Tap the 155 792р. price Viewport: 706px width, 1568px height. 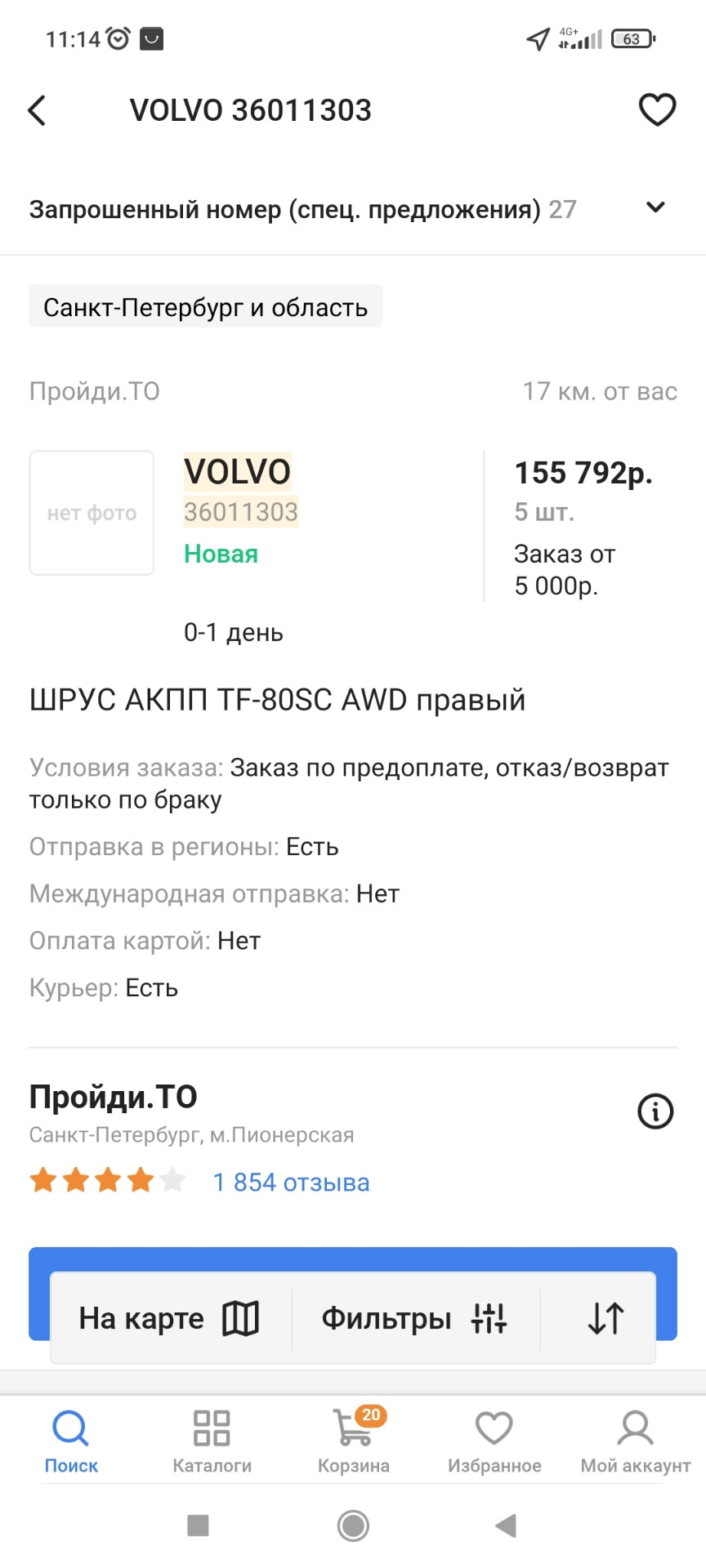(583, 472)
